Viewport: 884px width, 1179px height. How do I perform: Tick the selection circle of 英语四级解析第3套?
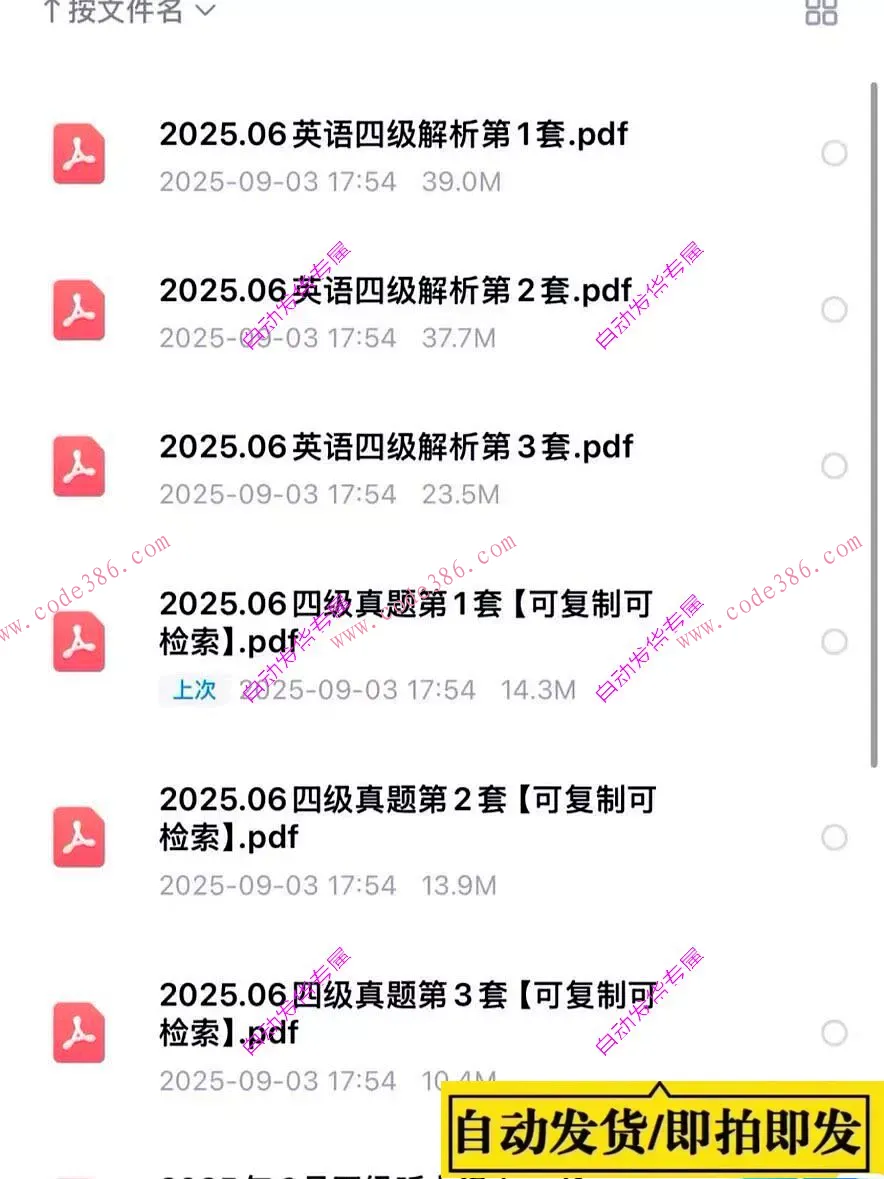[835, 466]
